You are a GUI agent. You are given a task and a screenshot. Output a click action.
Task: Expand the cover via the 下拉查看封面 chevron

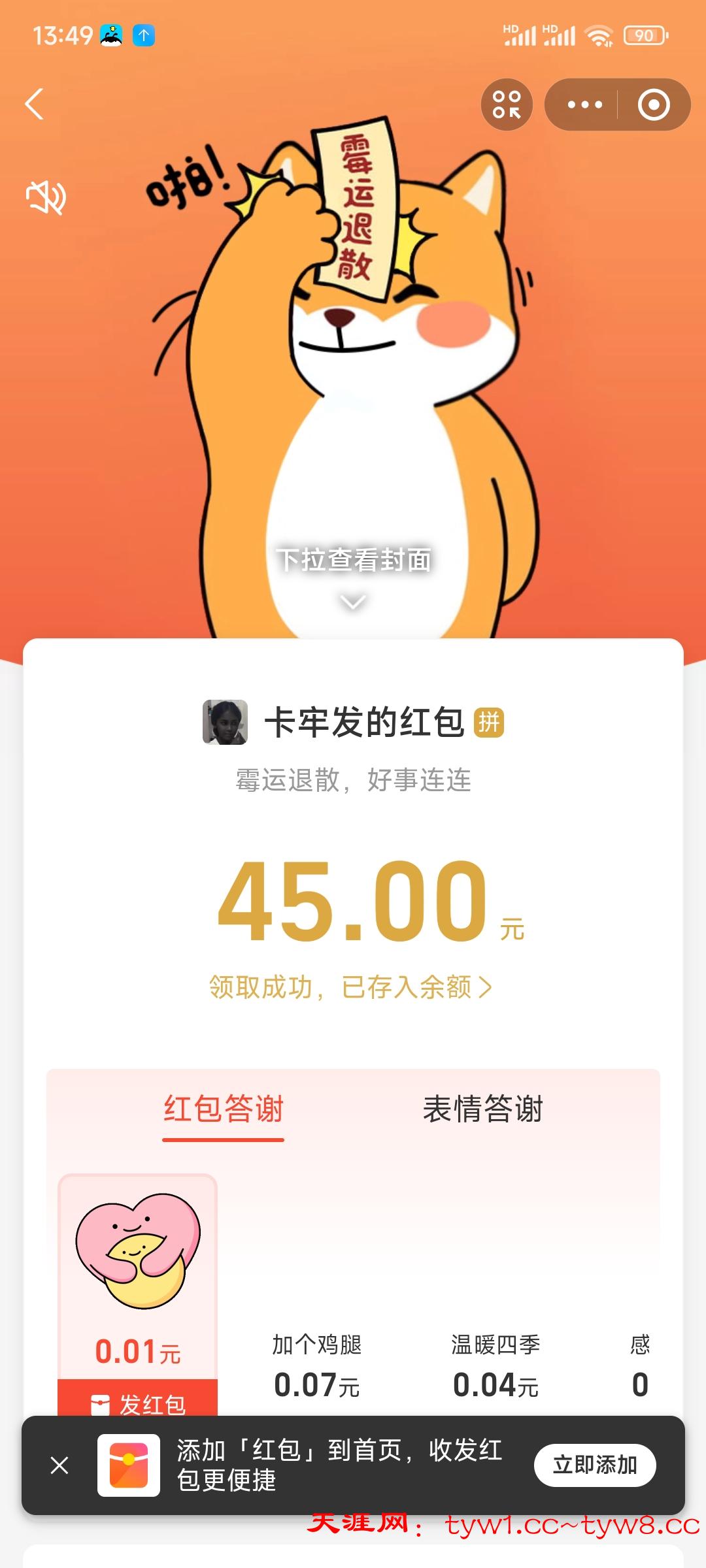pos(353,601)
